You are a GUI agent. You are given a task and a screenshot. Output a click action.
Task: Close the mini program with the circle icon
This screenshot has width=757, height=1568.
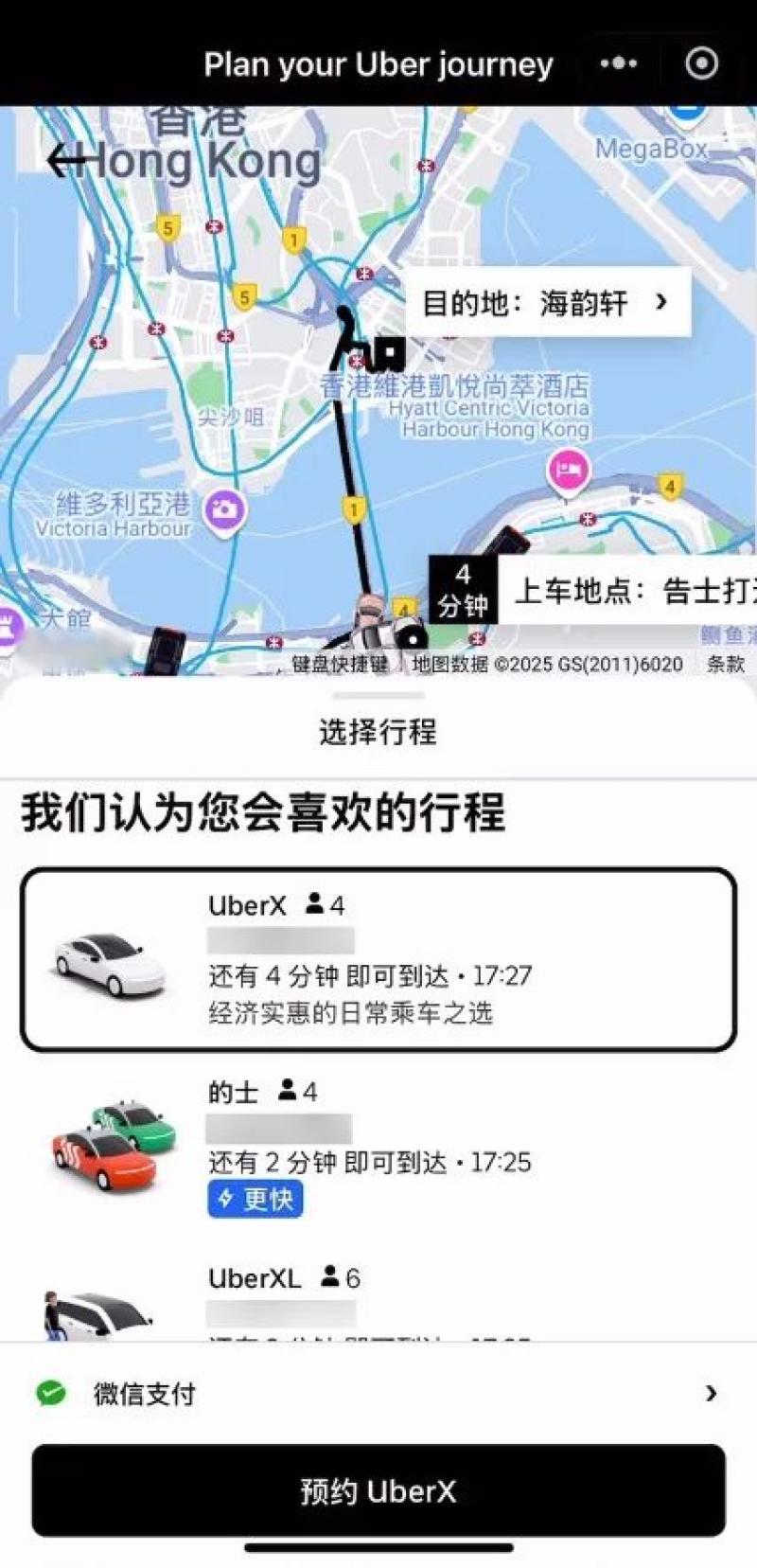[701, 63]
